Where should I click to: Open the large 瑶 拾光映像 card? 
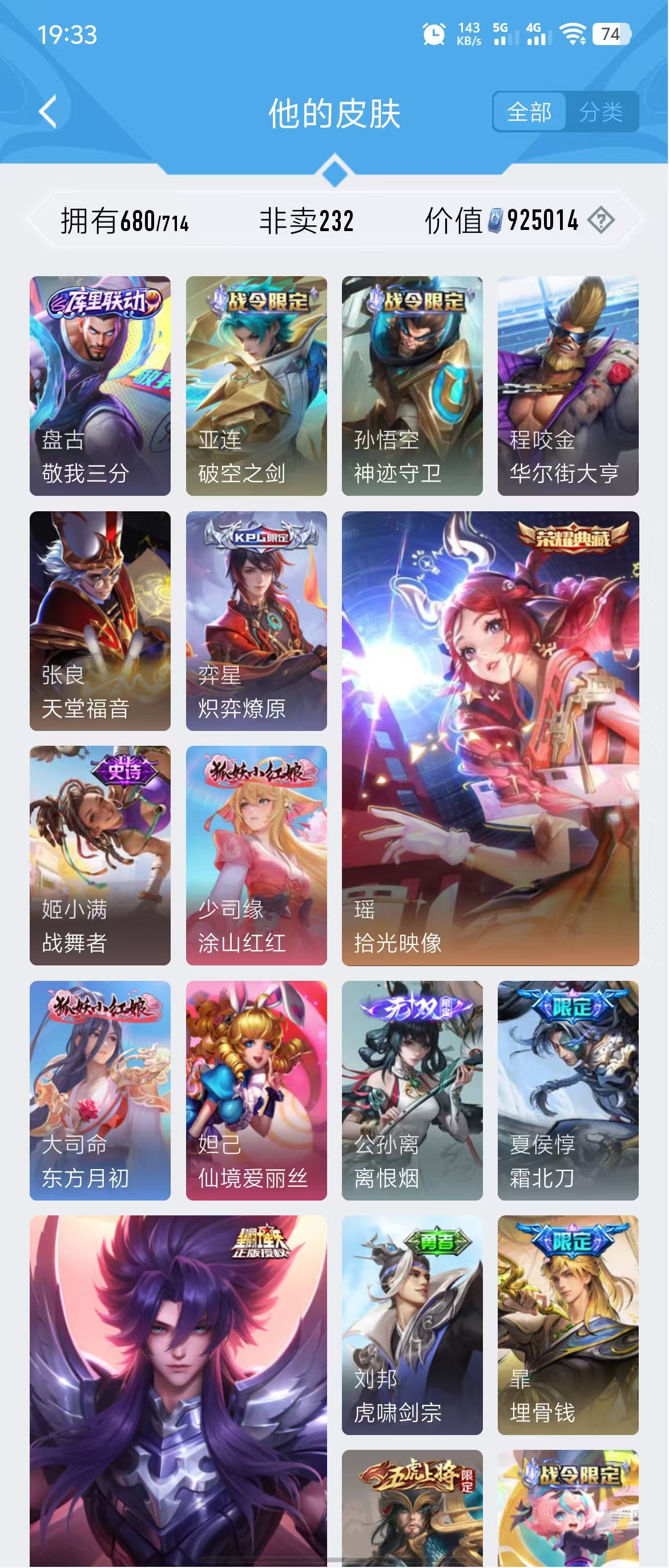coord(490,738)
